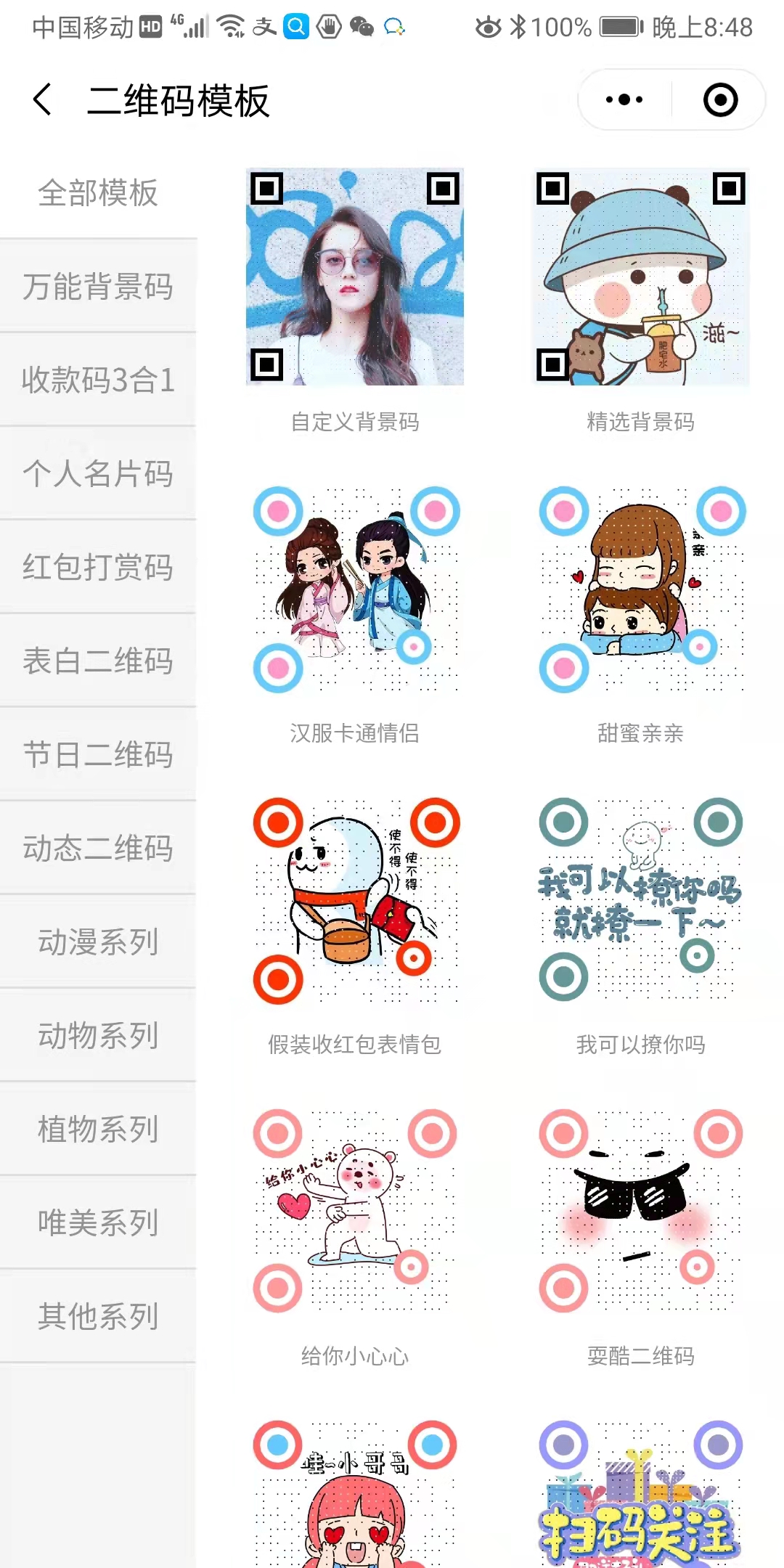Open 表白二维码 category
Screen dimensions: 784x1568
pos(98,661)
